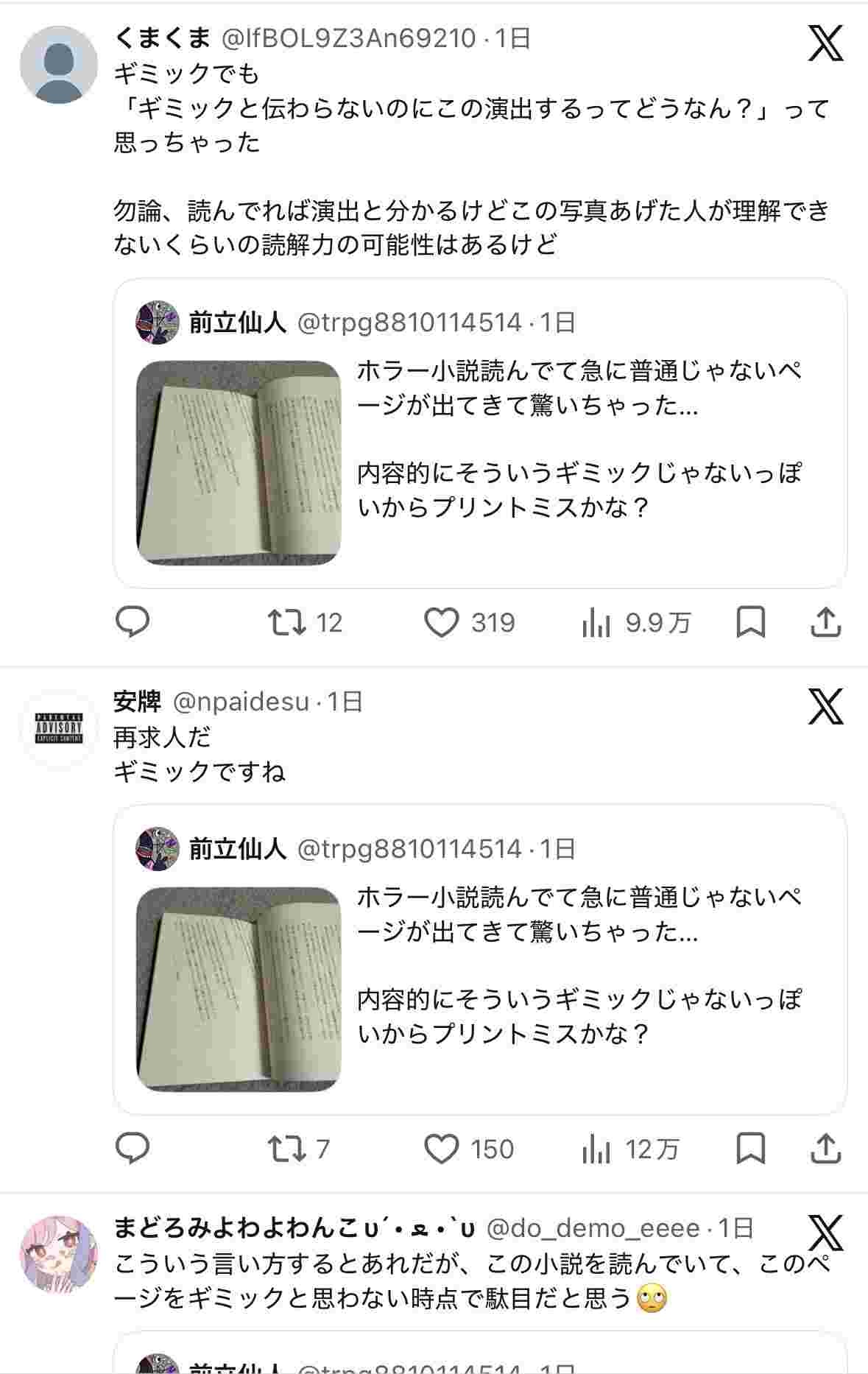
Task: Tap the X icon on くまくま's post
Action: point(825,43)
